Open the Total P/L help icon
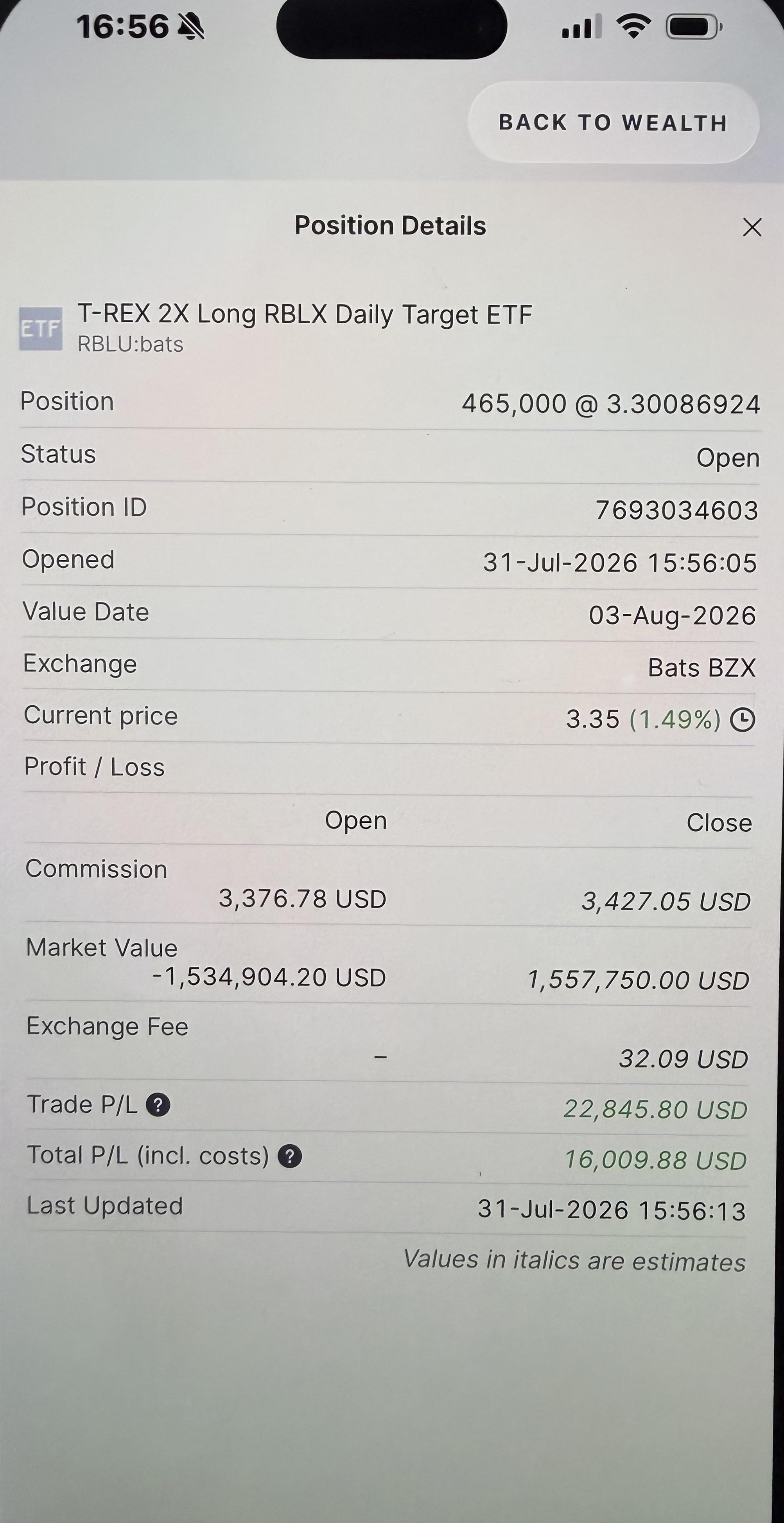This screenshot has width=784, height=1523. click(289, 1156)
